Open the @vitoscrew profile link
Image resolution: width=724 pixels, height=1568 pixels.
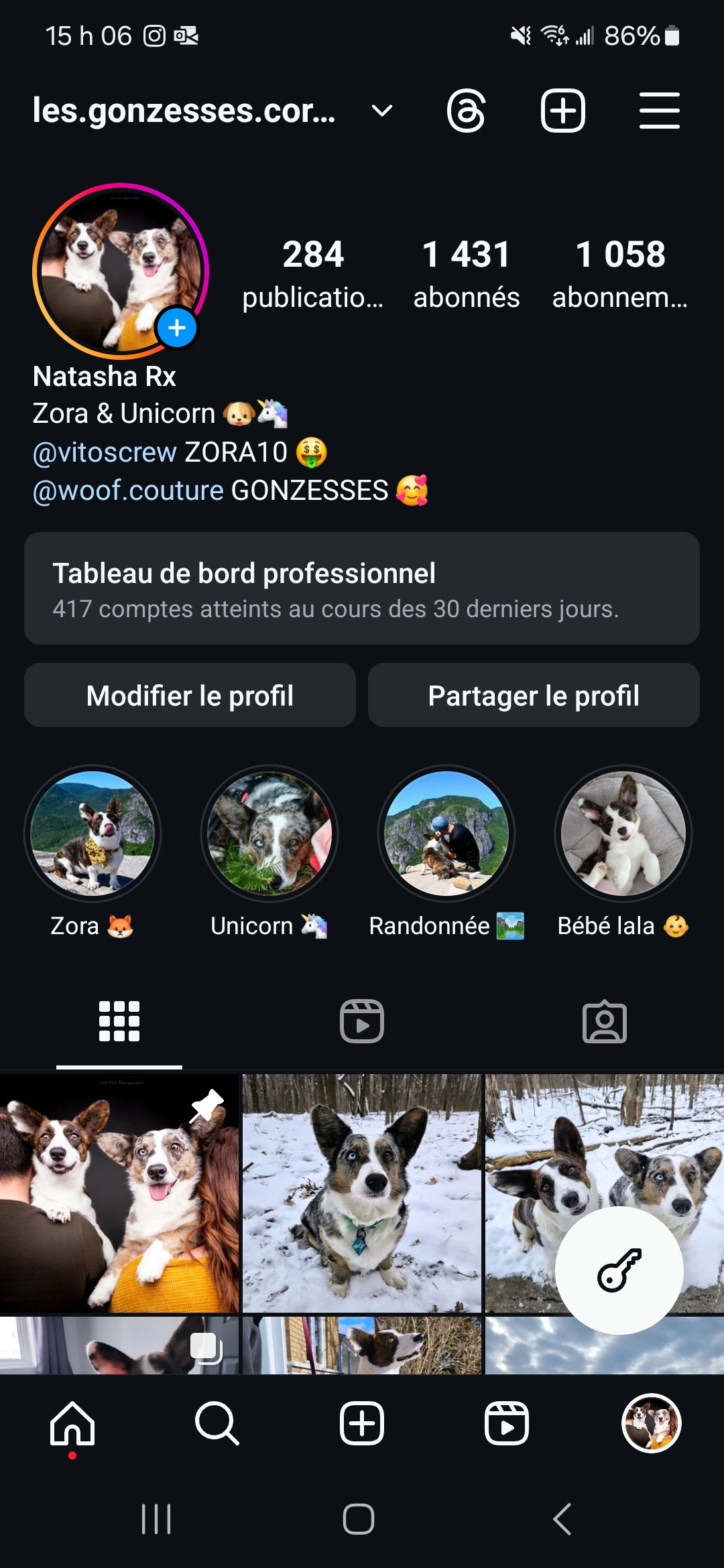(x=105, y=452)
